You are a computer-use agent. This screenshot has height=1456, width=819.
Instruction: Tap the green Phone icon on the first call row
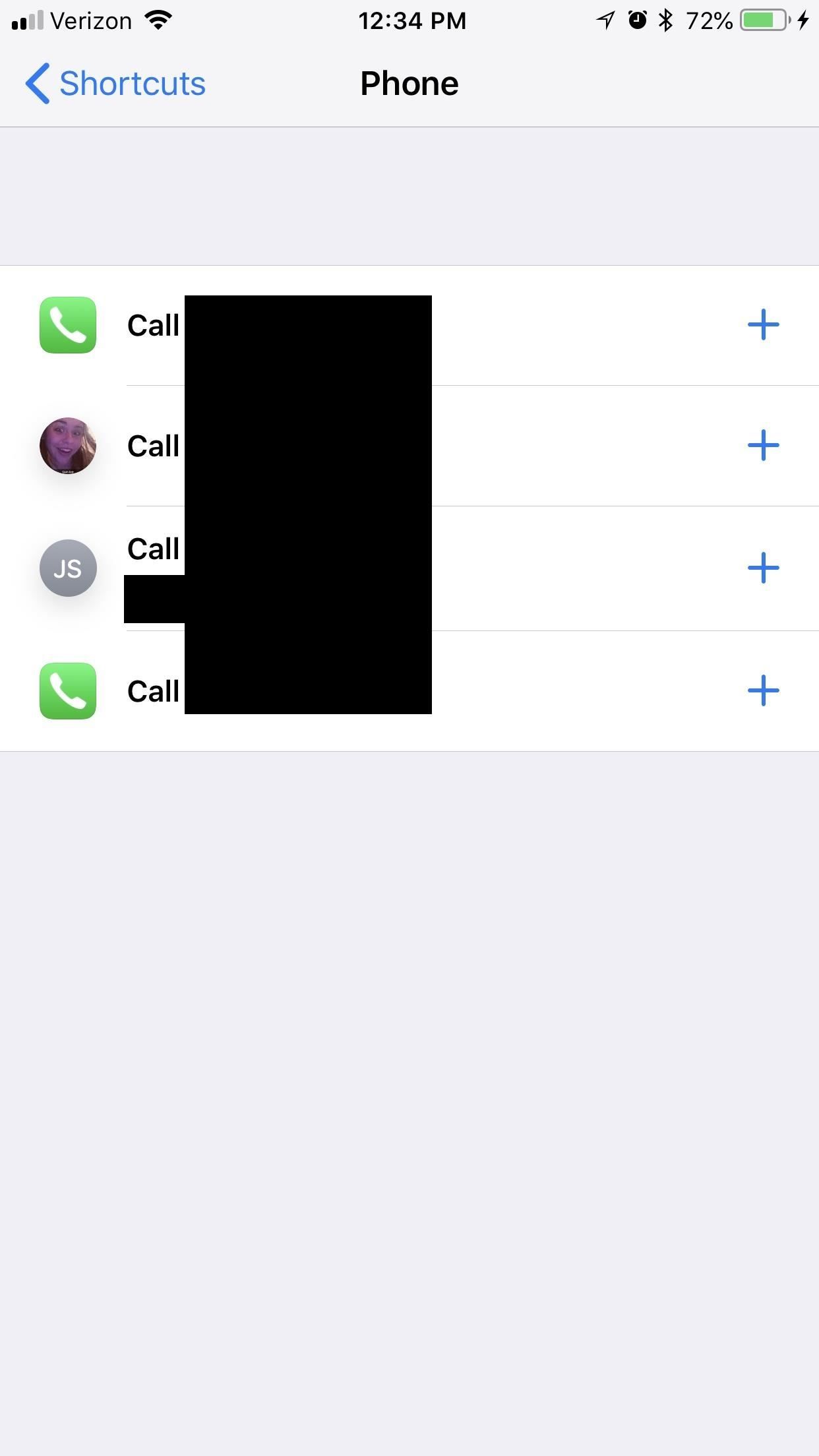[68, 325]
